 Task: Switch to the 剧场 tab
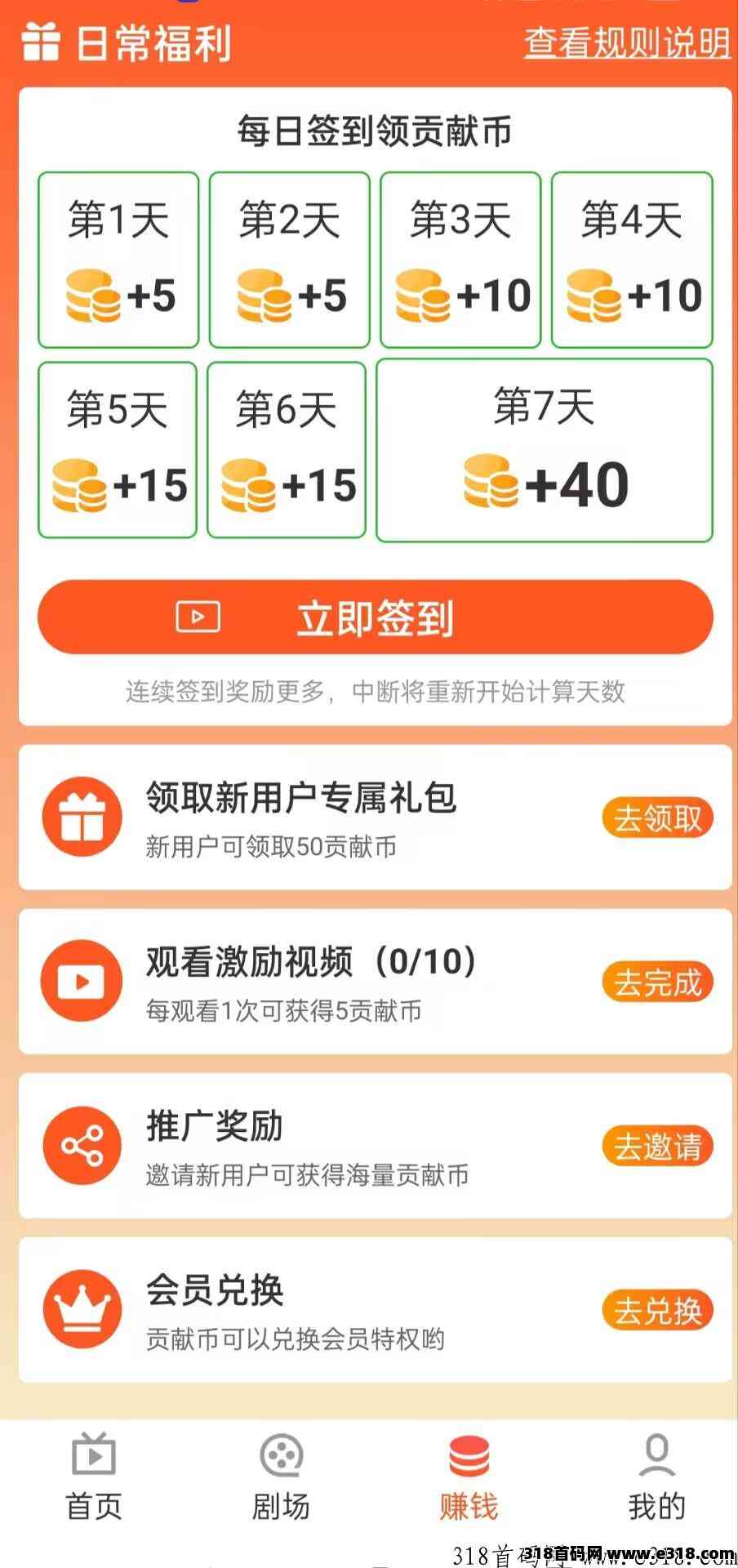(x=281, y=1478)
